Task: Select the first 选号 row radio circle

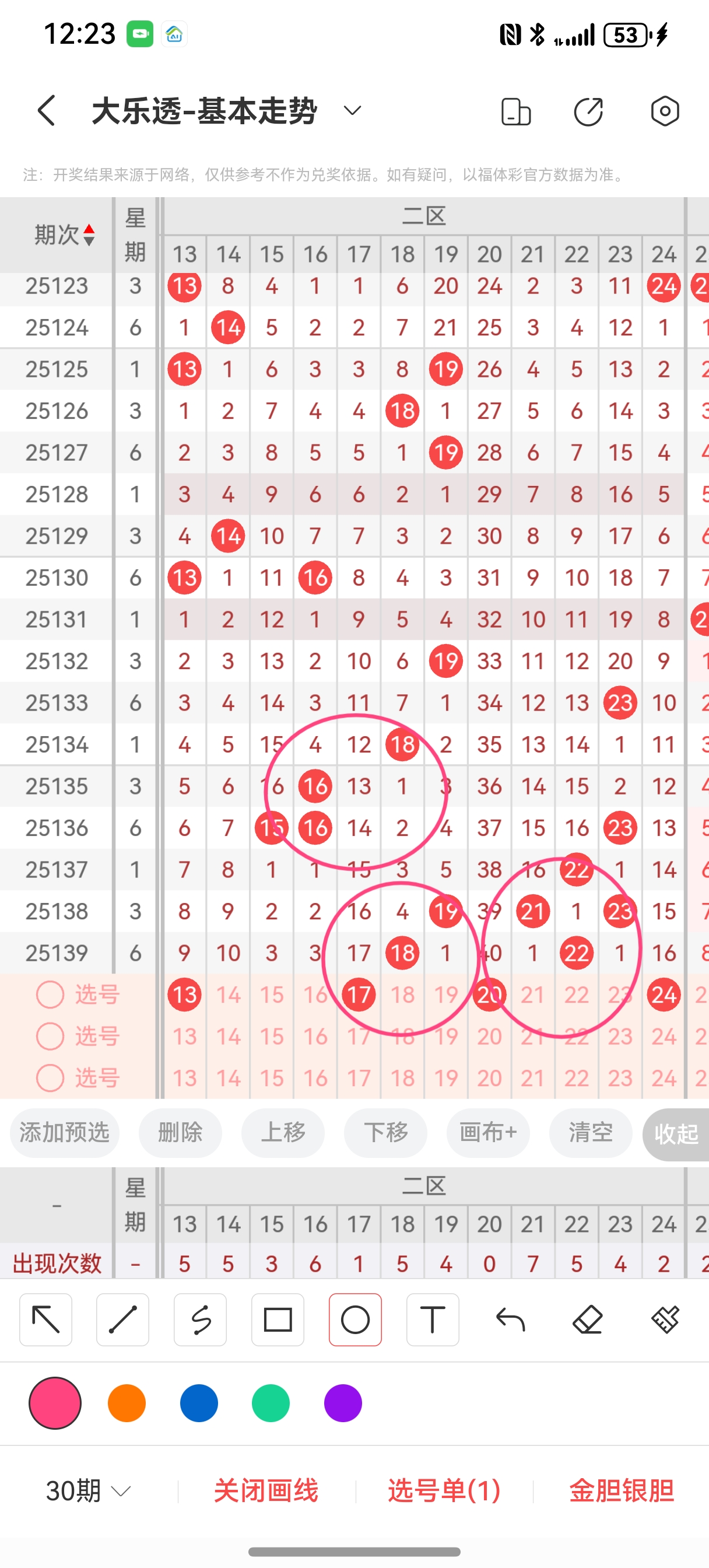Action: tap(51, 995)
